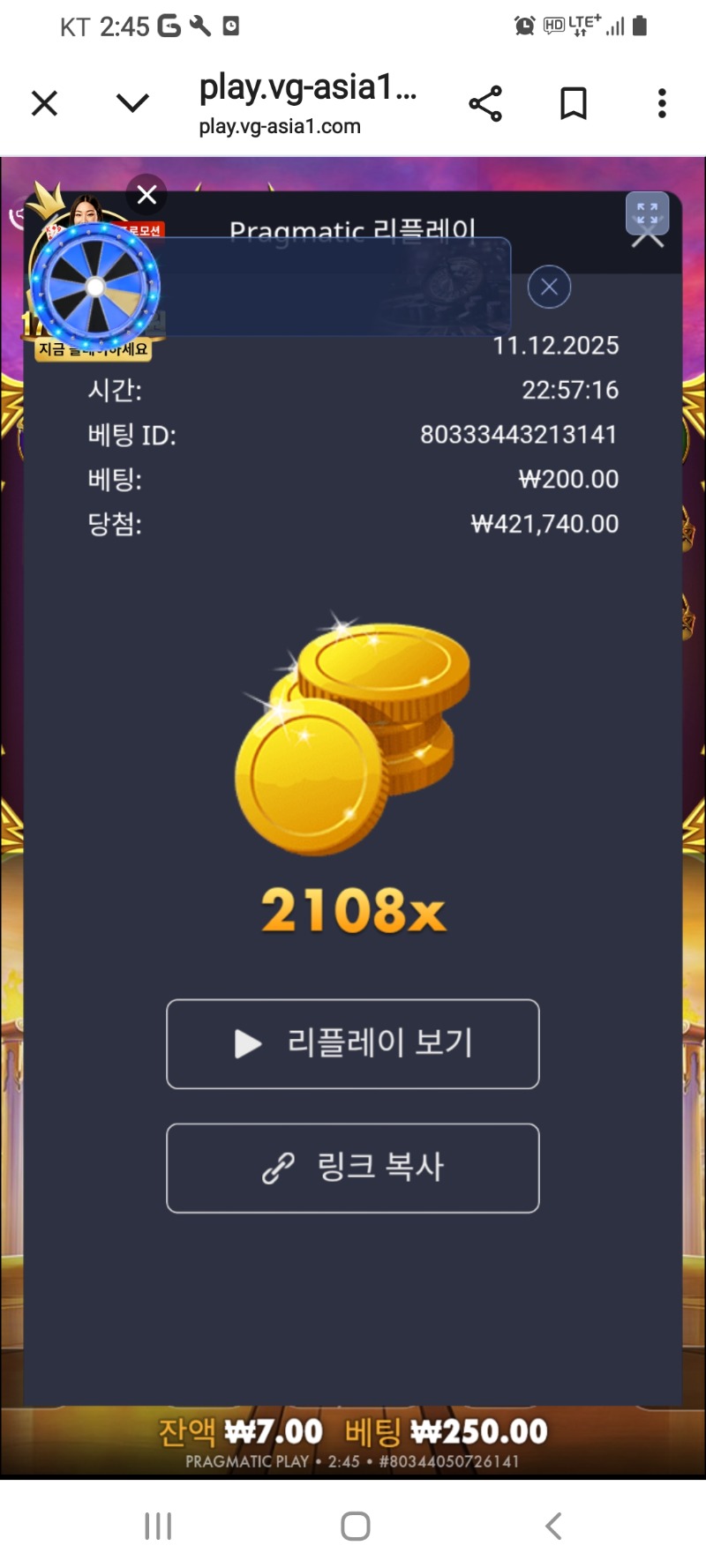
Task: Bookmark the current page
Action: [x=571, y=103]
